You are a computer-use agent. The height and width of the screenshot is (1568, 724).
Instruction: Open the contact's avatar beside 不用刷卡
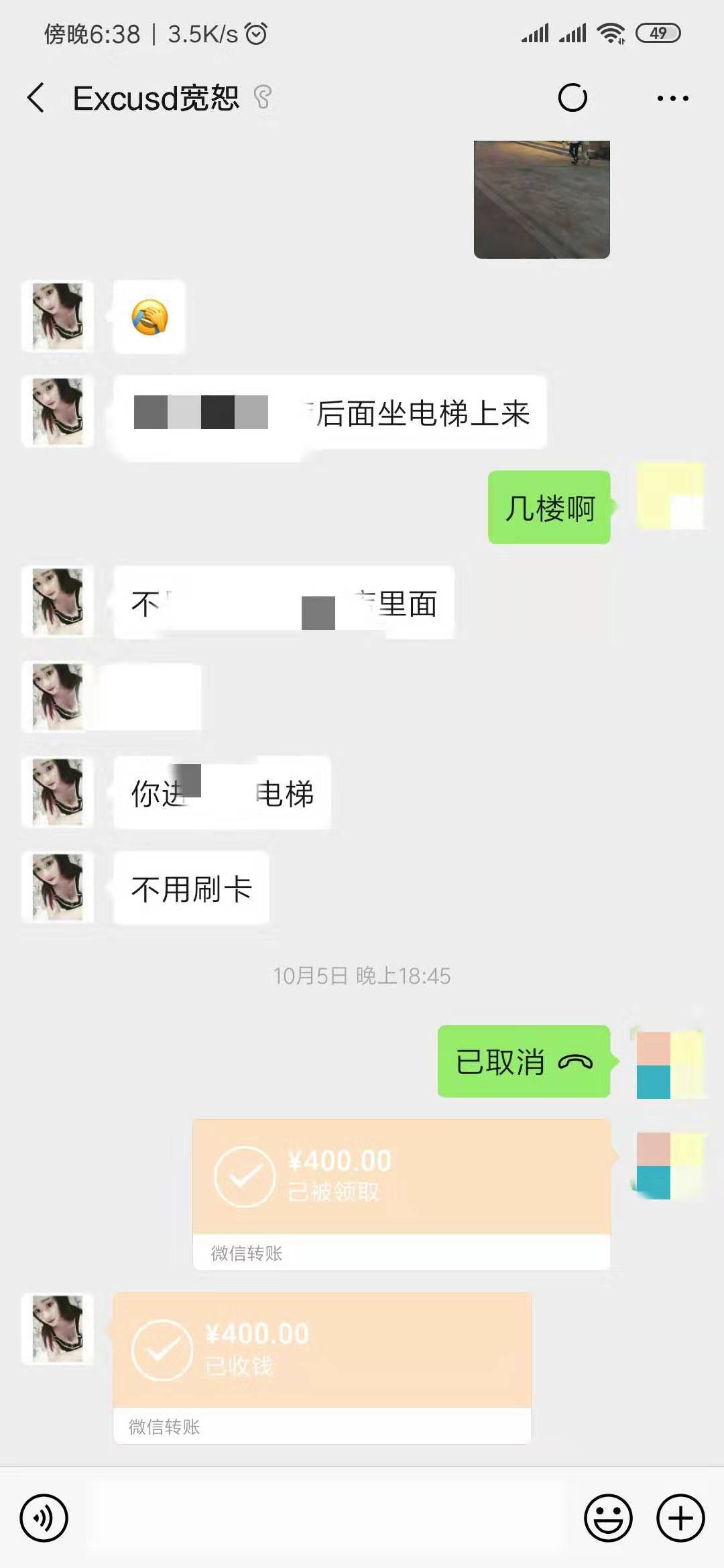coord(58,887)
